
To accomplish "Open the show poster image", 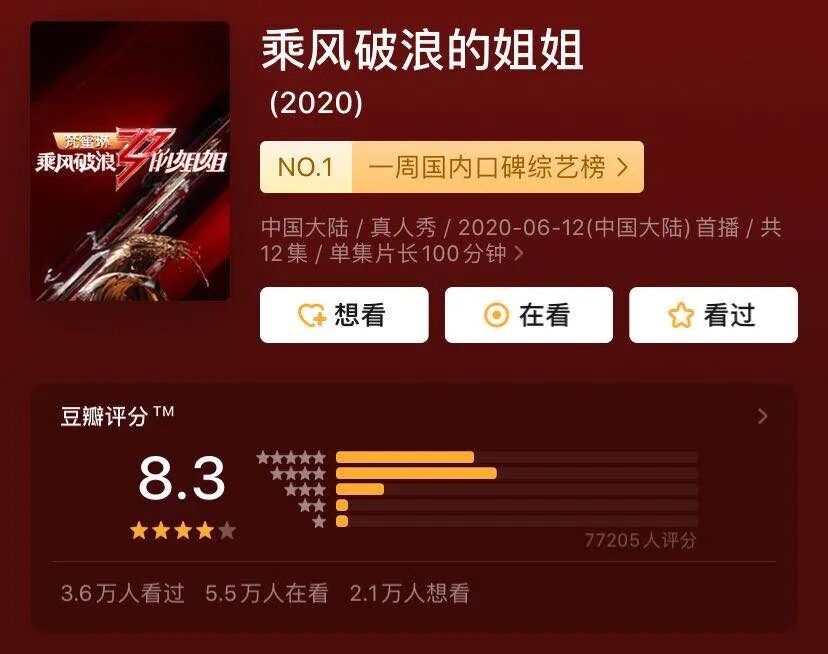I will (x=130, y=161).
